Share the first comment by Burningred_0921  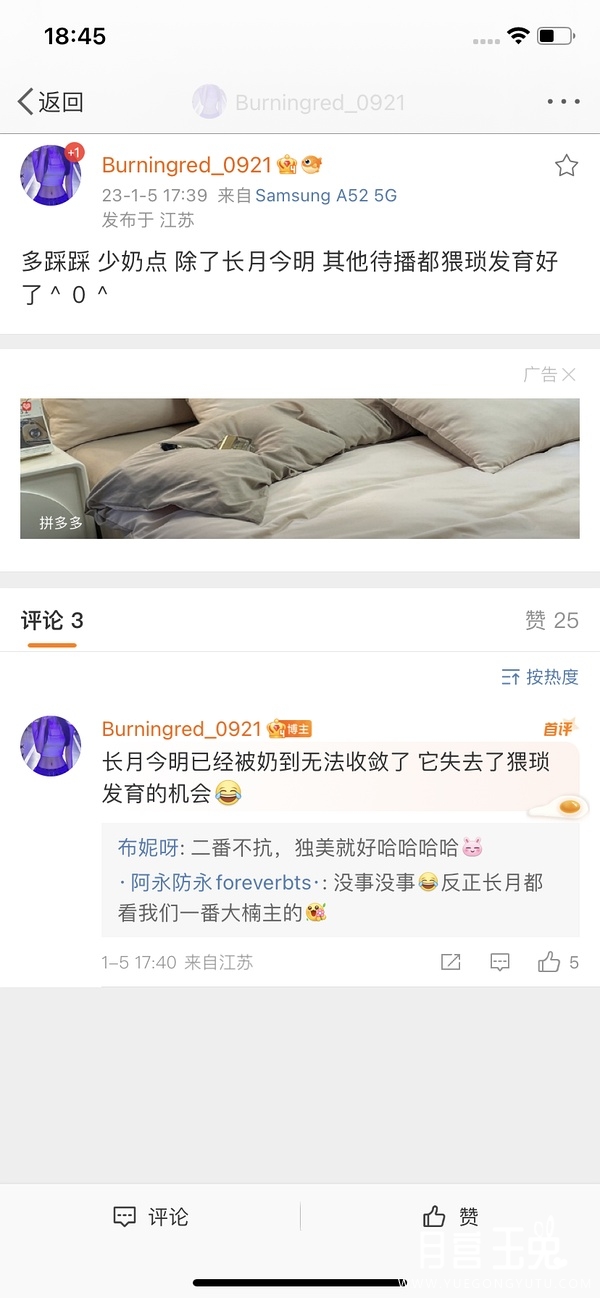(451, 962)
